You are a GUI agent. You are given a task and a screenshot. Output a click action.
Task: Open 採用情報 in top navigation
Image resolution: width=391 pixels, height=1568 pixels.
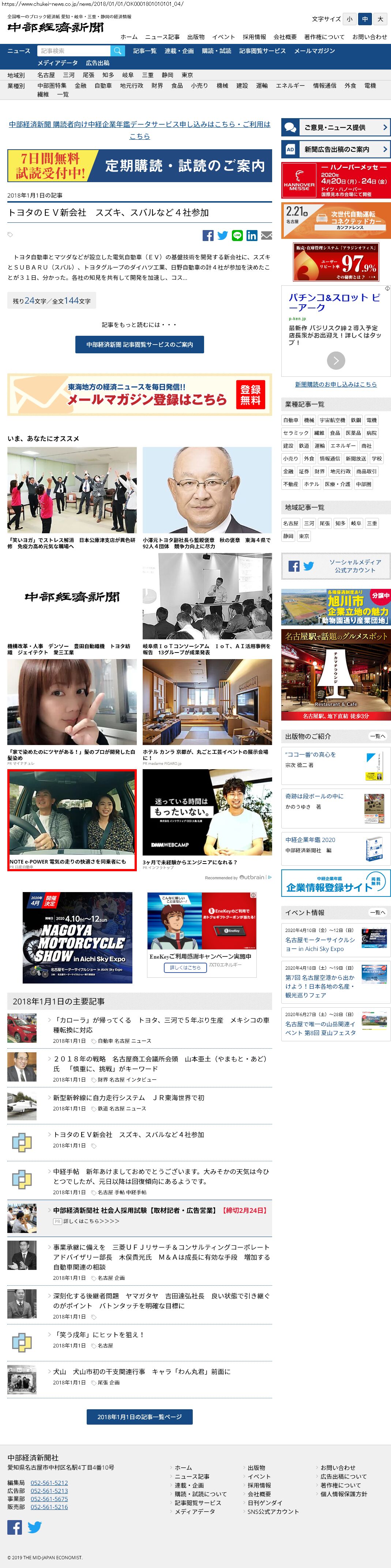tap(254, 37)
